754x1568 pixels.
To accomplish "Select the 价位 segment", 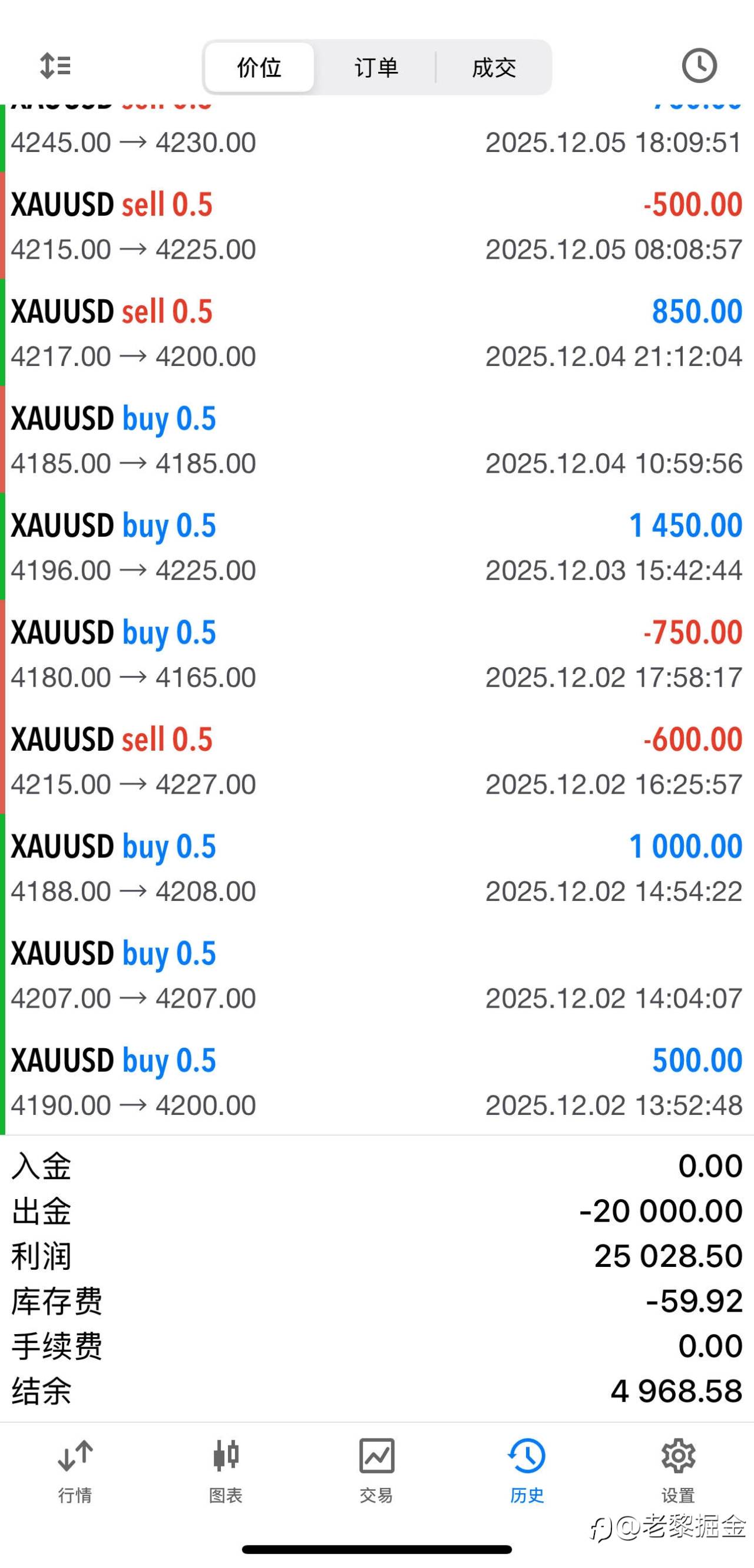I will (259, 67).
